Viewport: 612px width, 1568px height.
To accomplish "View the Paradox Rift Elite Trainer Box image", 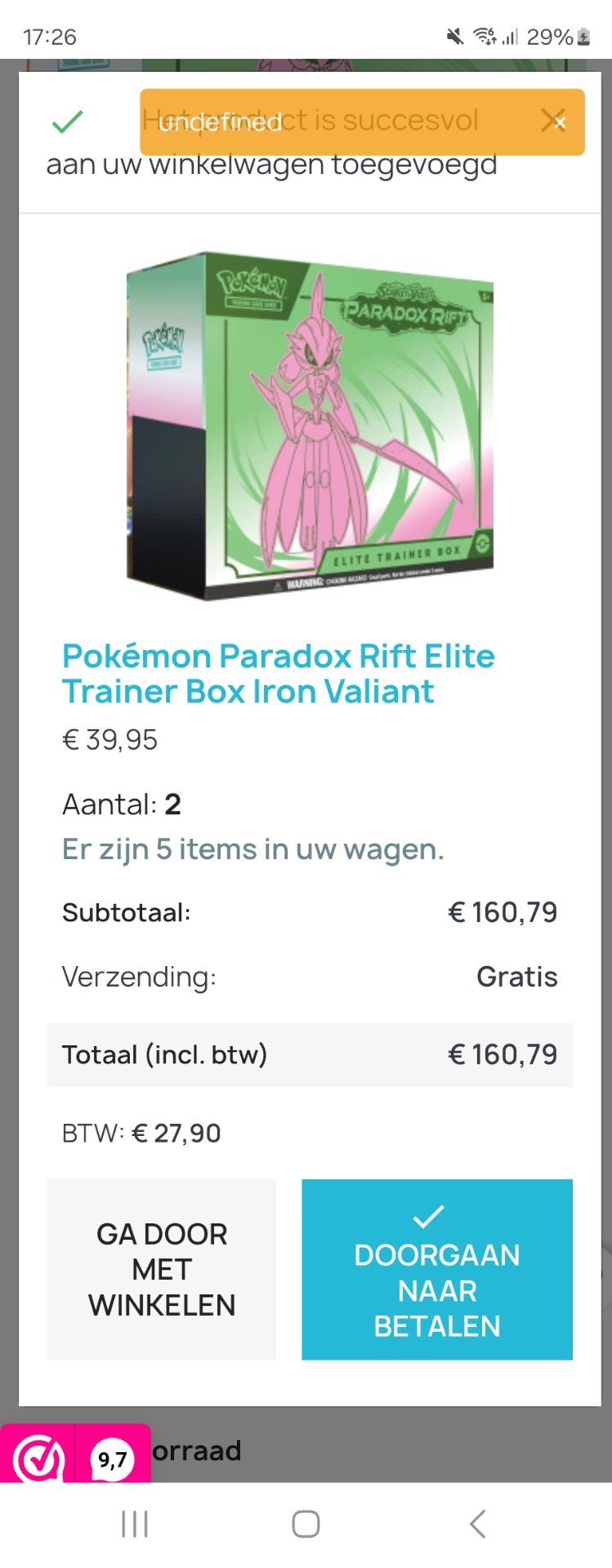I will click(x=310, y=425).
